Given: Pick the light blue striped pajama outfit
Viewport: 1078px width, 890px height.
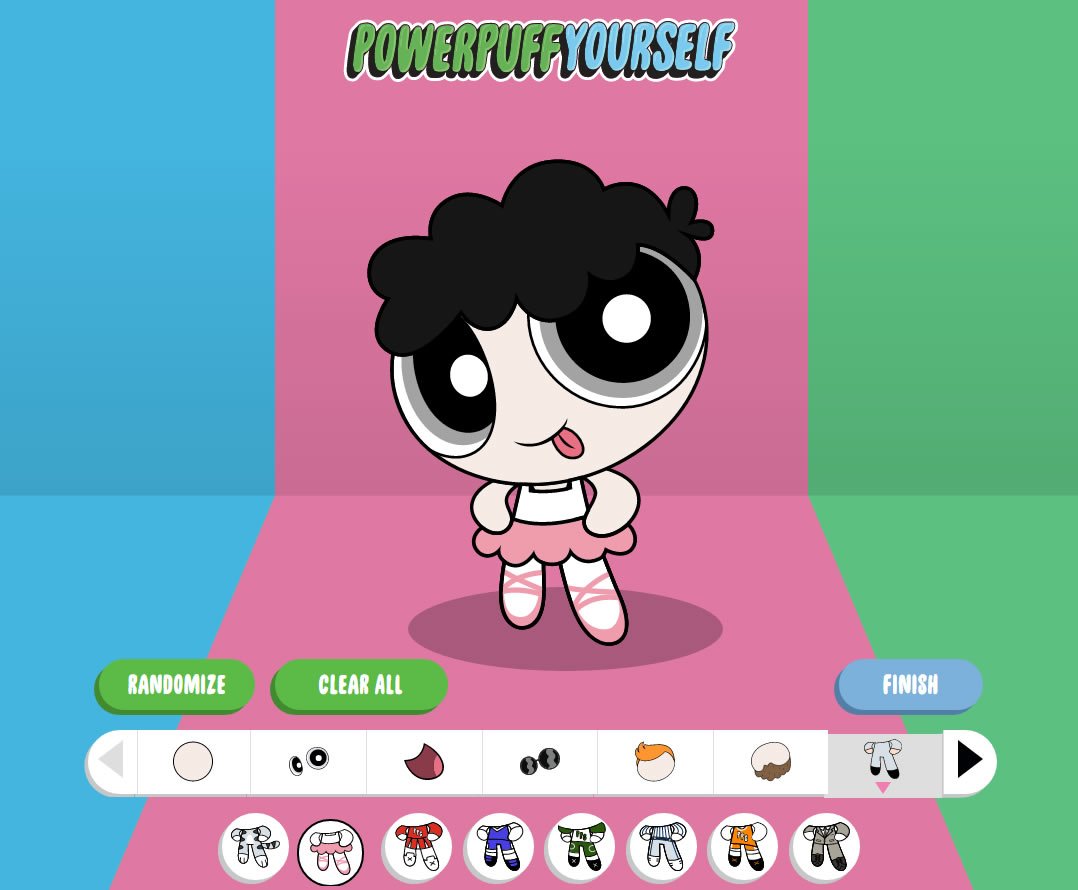Looking at the screenshot, I should 661,848.
